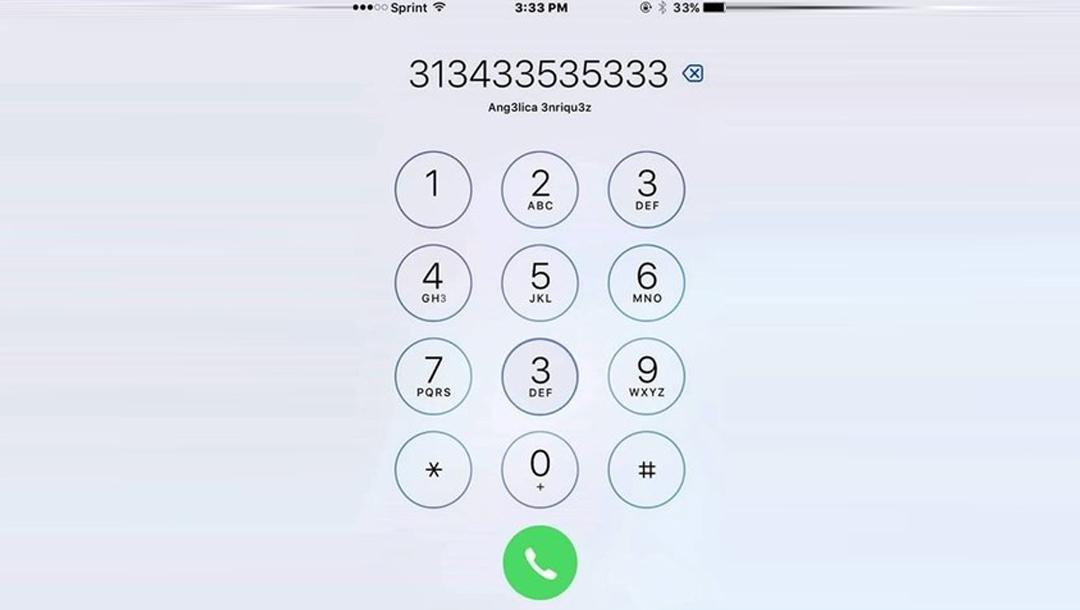
Task: Tap the asterisk key
Action: pyautogui.click(x=433, y=470)
